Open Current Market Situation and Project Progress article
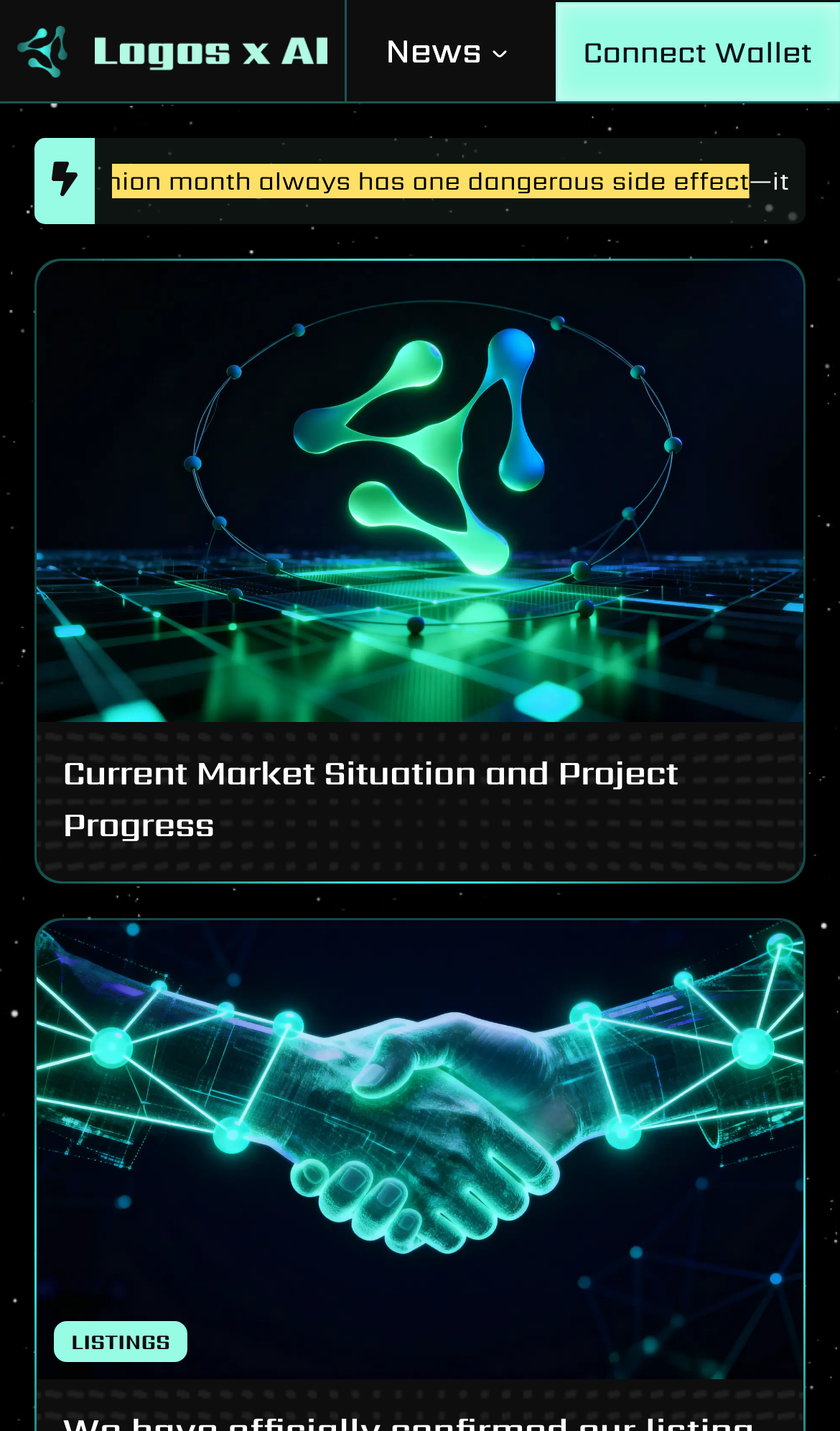840x1431 pixels. pos(420,571)
